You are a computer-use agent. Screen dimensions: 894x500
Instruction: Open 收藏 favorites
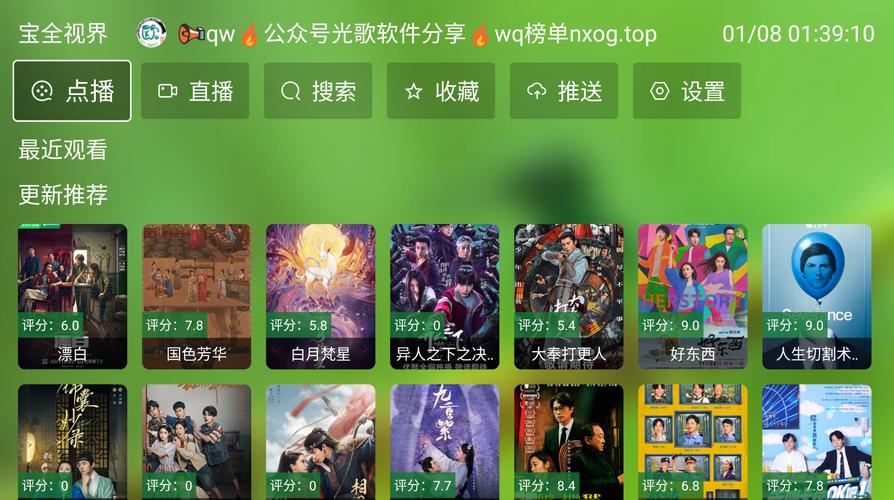point(441,91)
